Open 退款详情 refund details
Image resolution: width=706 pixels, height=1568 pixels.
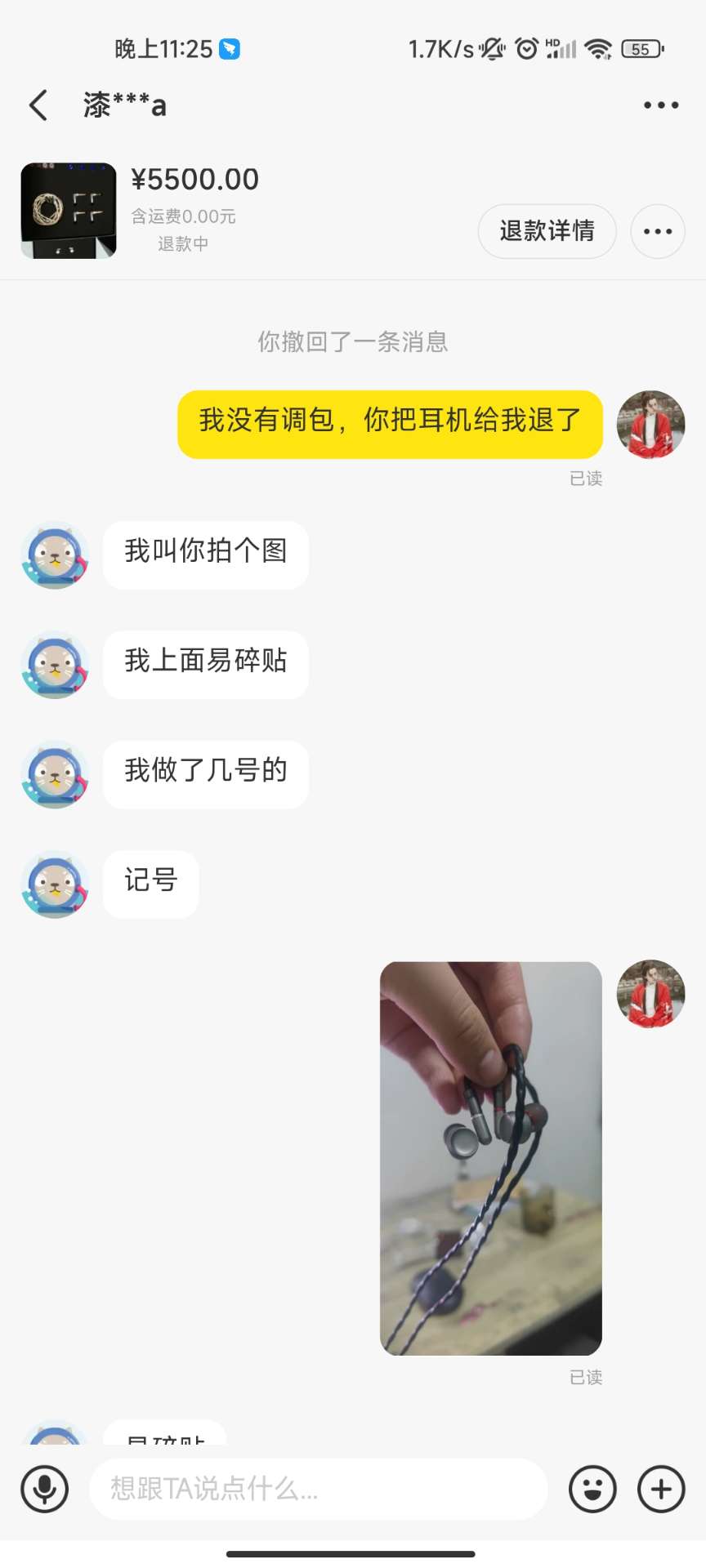547,231
